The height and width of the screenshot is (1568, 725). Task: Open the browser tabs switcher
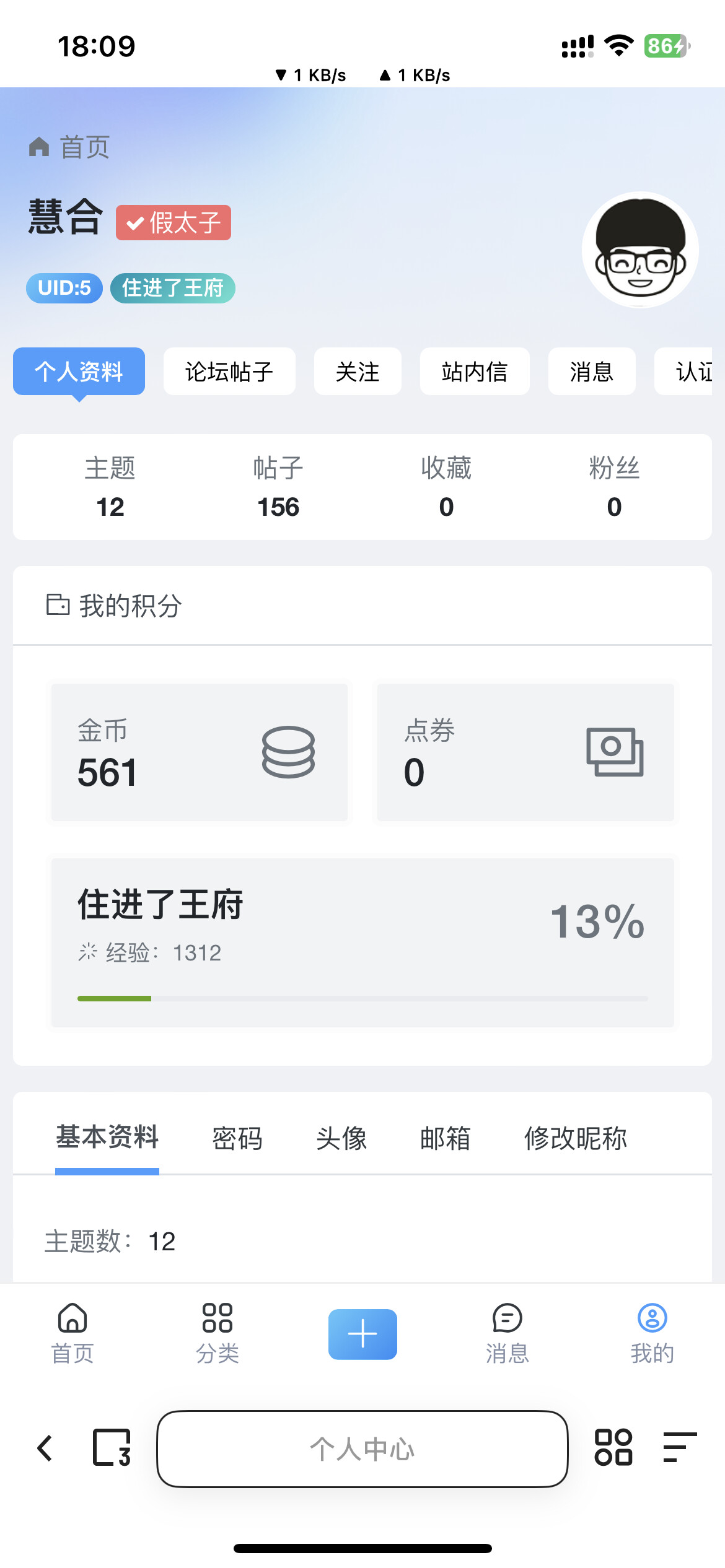pos(112,1448)
